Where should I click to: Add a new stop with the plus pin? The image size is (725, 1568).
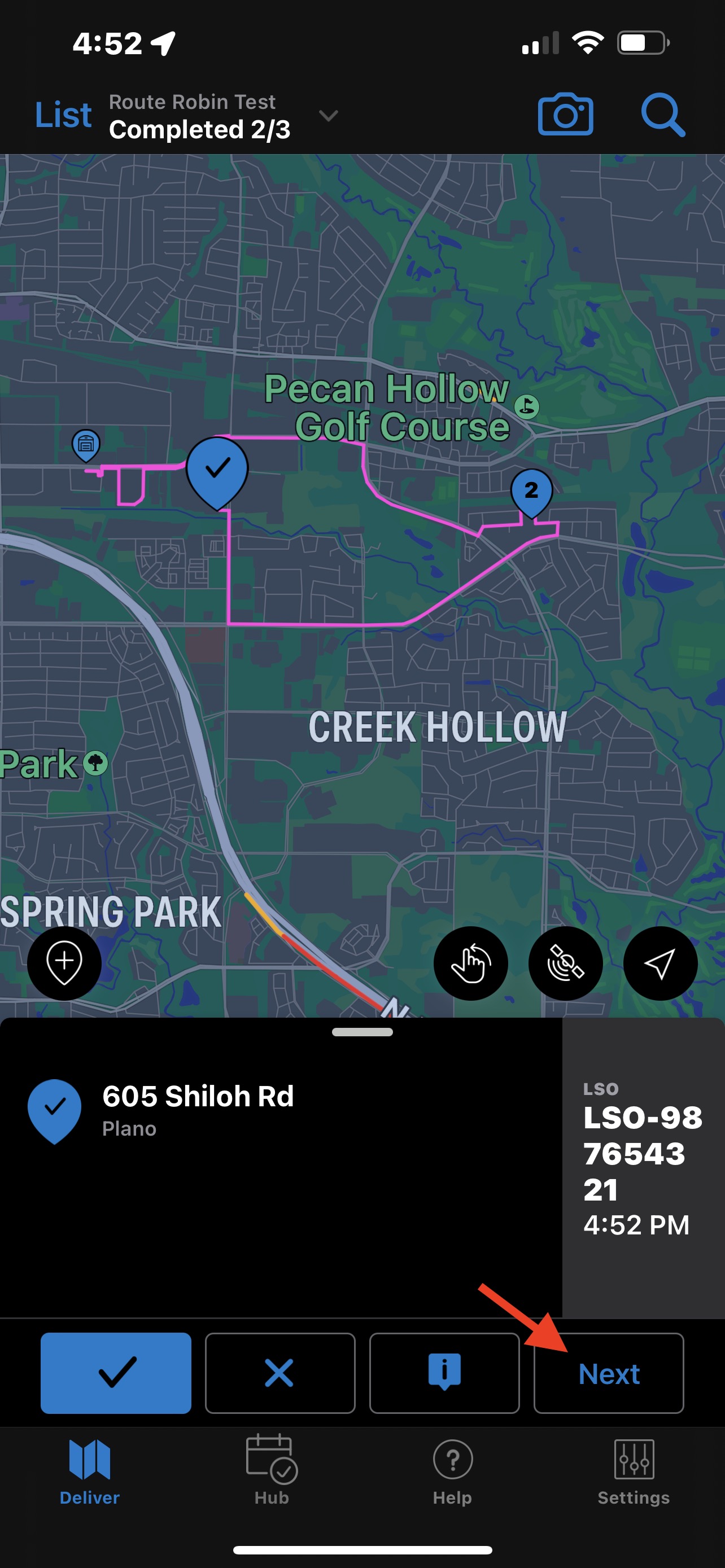[64, 962]
